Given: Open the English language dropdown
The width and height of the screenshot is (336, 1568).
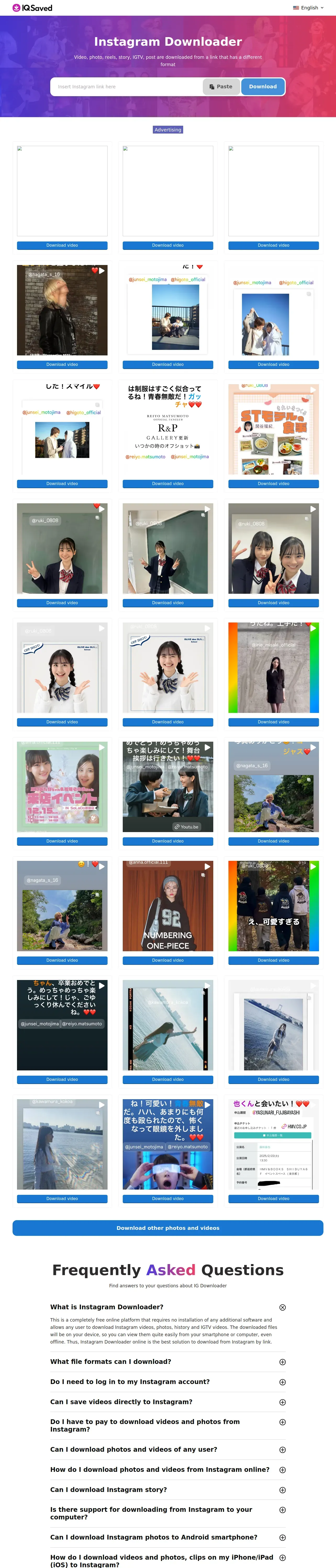Looking at the screenshot, I should (x=309, y=8).
